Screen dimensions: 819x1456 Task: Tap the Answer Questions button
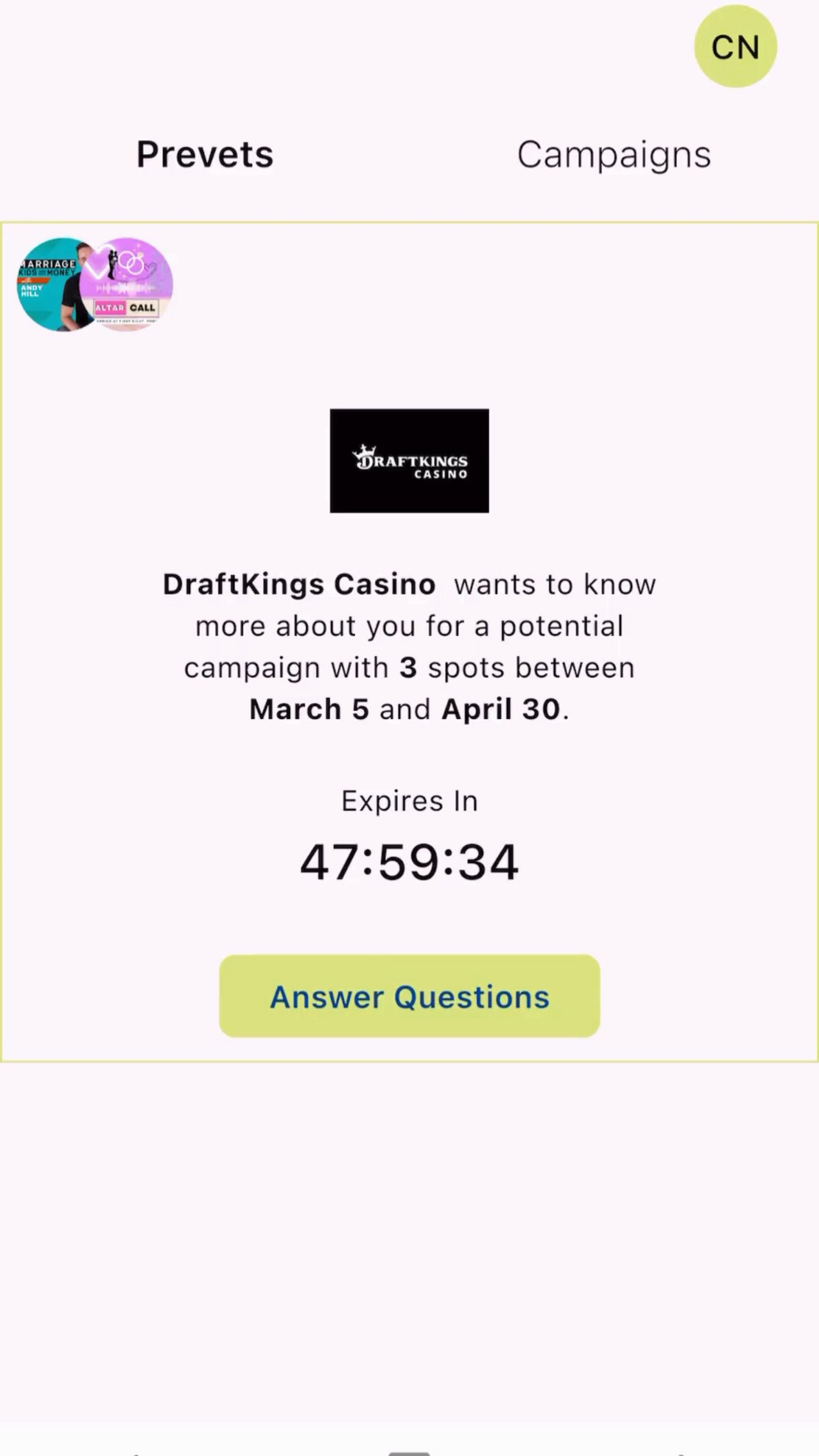click(409, 996)
